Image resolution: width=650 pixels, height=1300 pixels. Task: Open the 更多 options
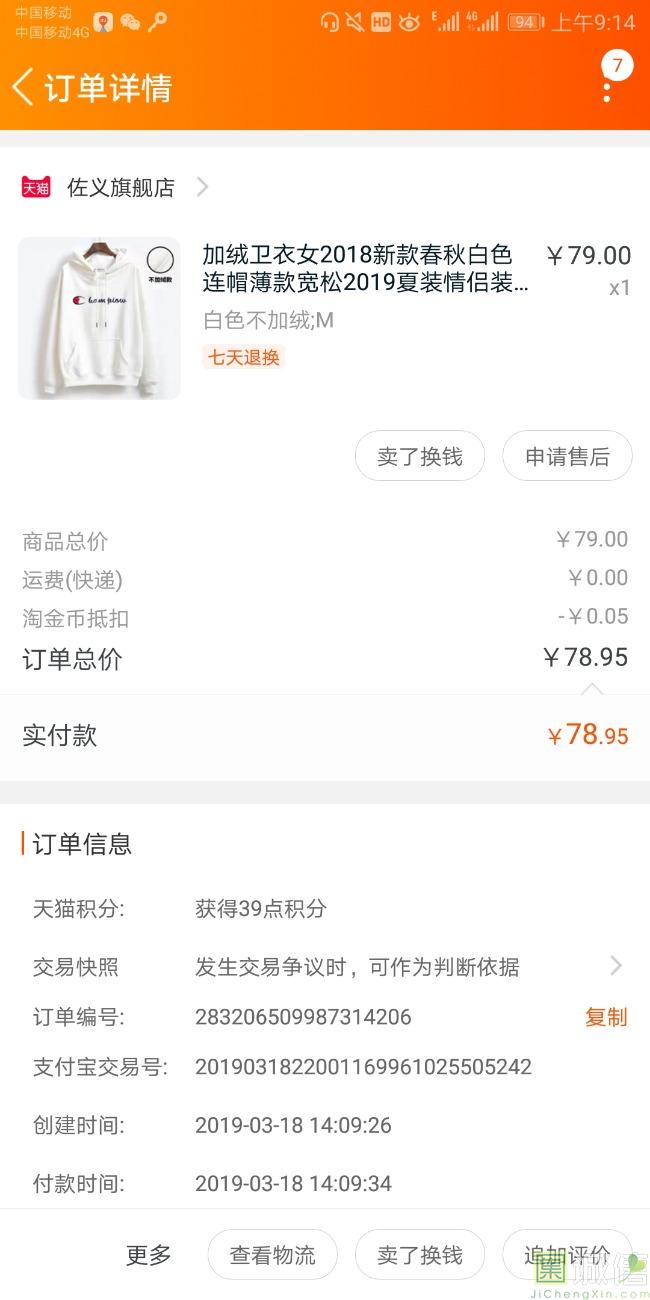click(x=149, y=1255)
